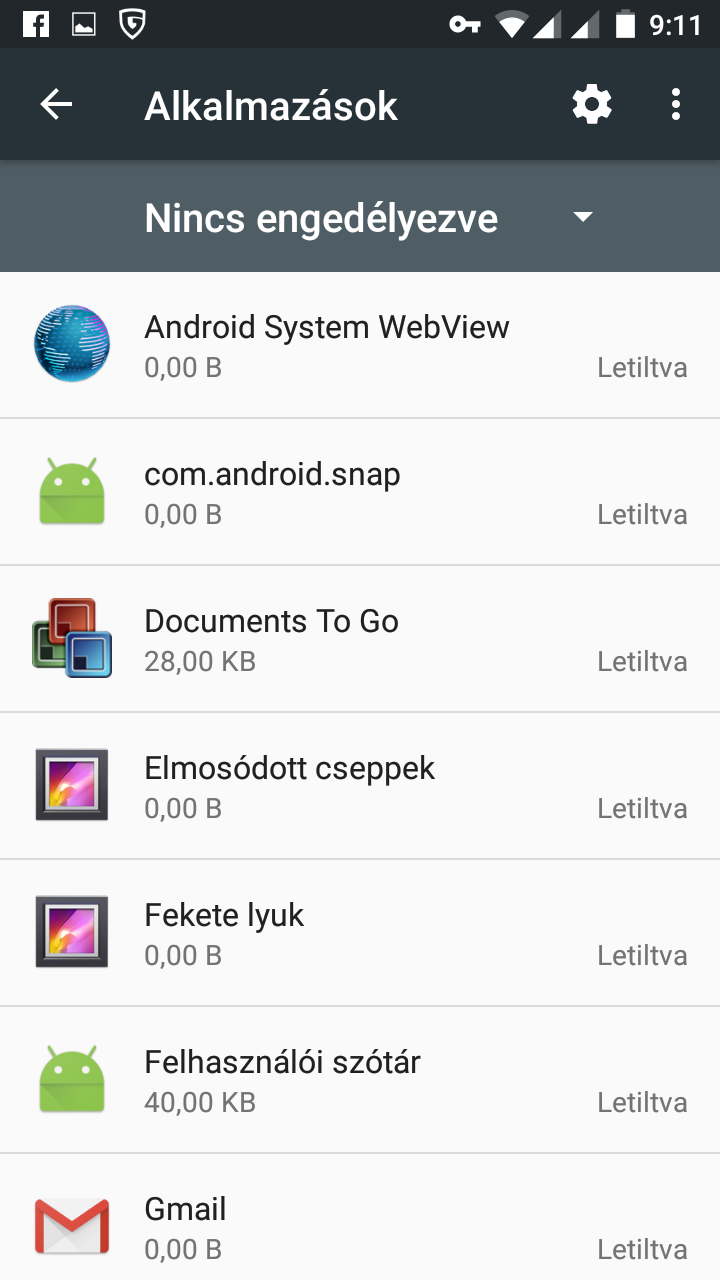The width and height of the screenshot is (720, 1280).
Task: View the Elmosódott cseppek app info
Action: (360, 786)
